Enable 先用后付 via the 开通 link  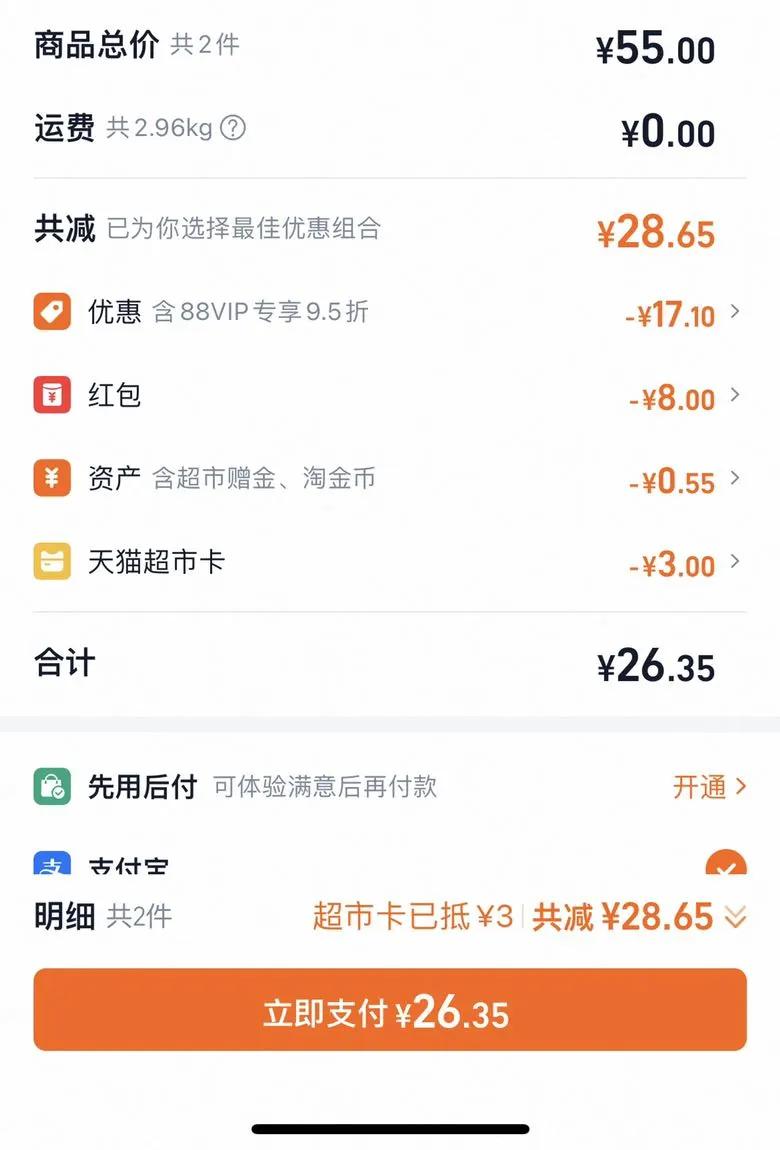(x=709, y=787)
